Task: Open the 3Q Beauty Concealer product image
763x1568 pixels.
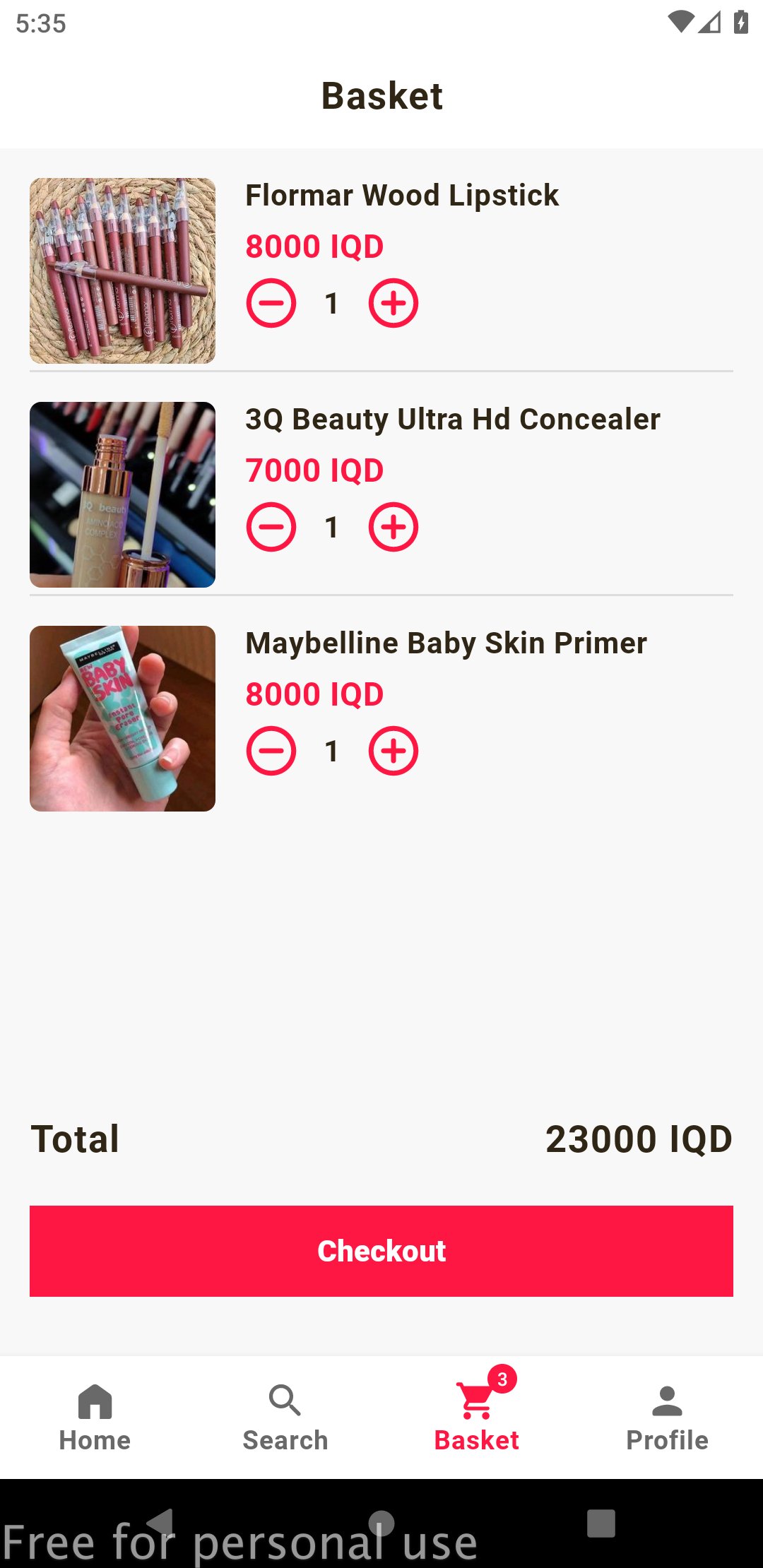Action: pyautogui.click(x=122, y=494)
